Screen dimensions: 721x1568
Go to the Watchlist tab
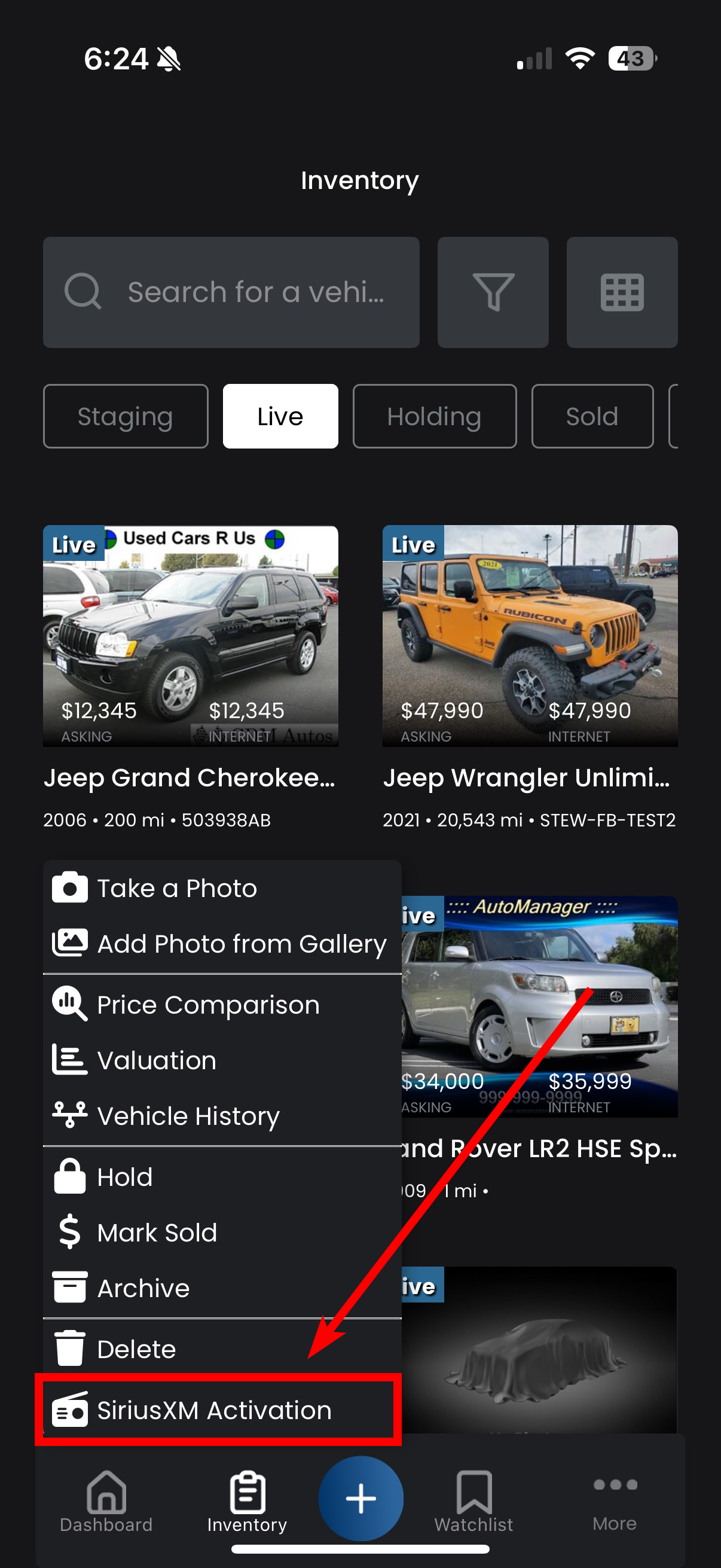[x=473, y=1502]
